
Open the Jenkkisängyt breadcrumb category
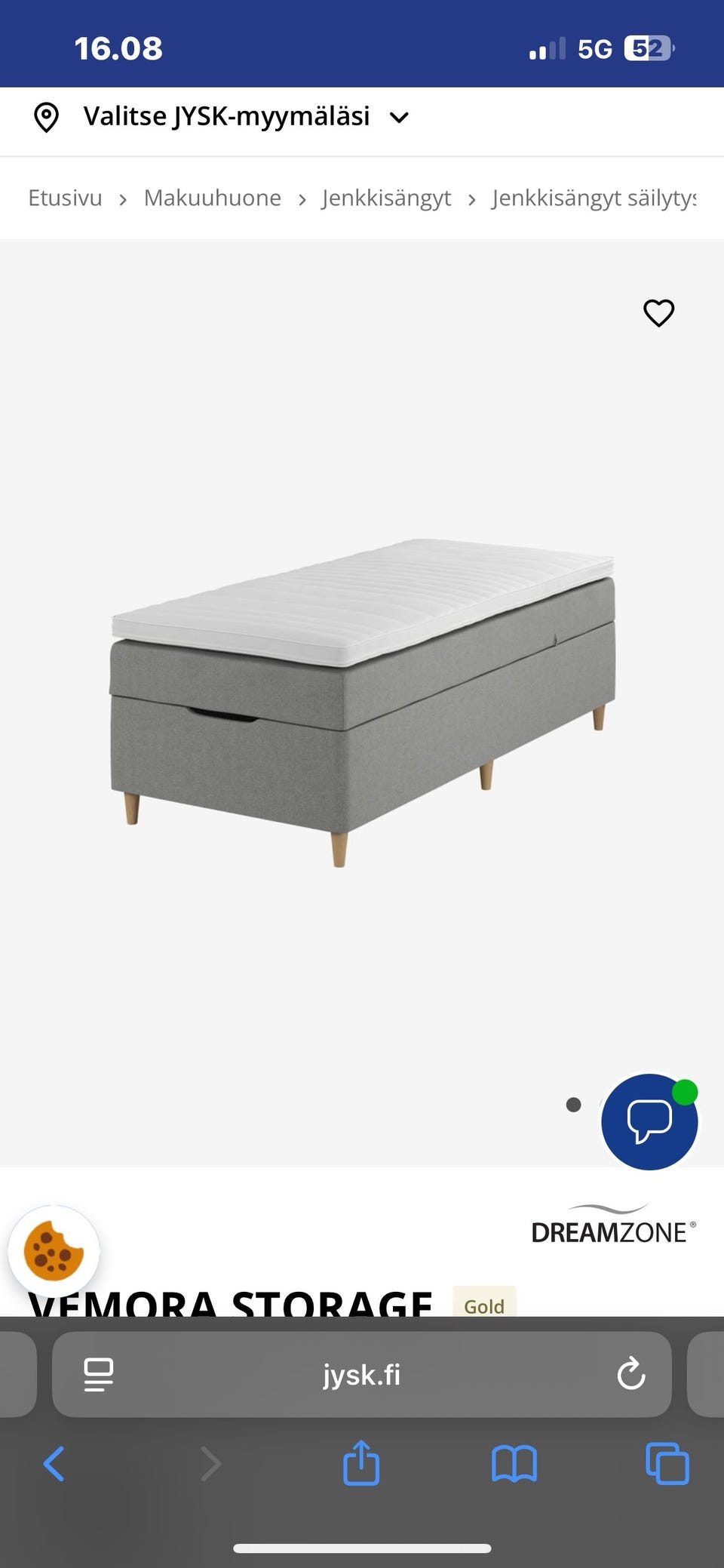386,198
